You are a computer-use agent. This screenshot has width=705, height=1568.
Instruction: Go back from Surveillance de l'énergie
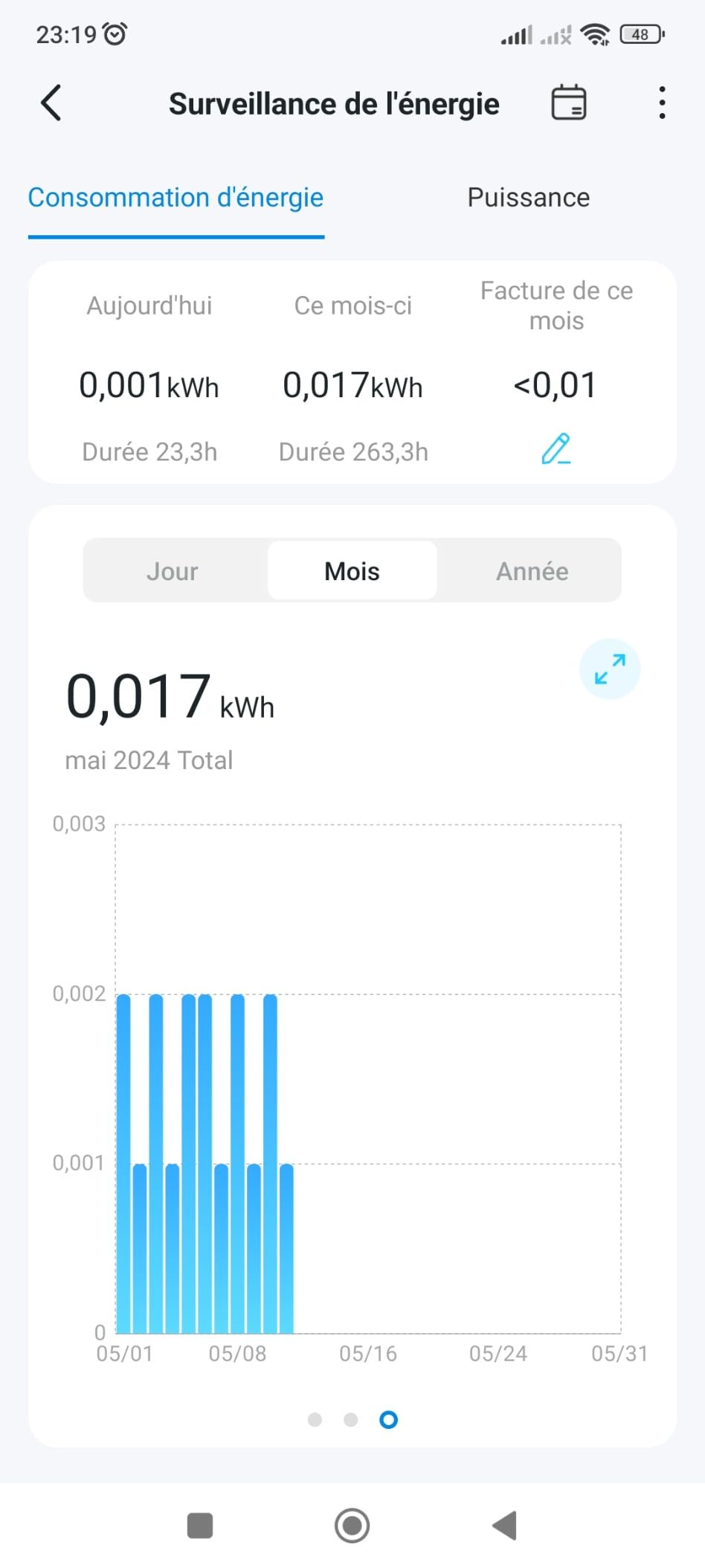51,103
